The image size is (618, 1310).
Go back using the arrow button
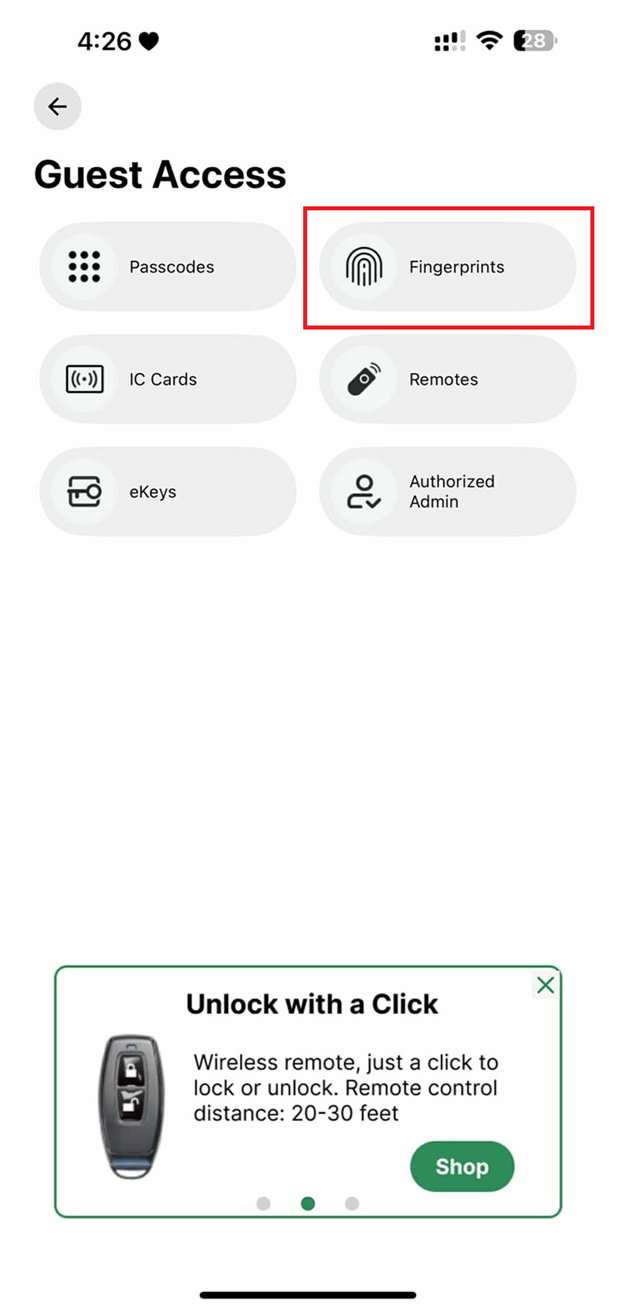(x=57, y=107)
